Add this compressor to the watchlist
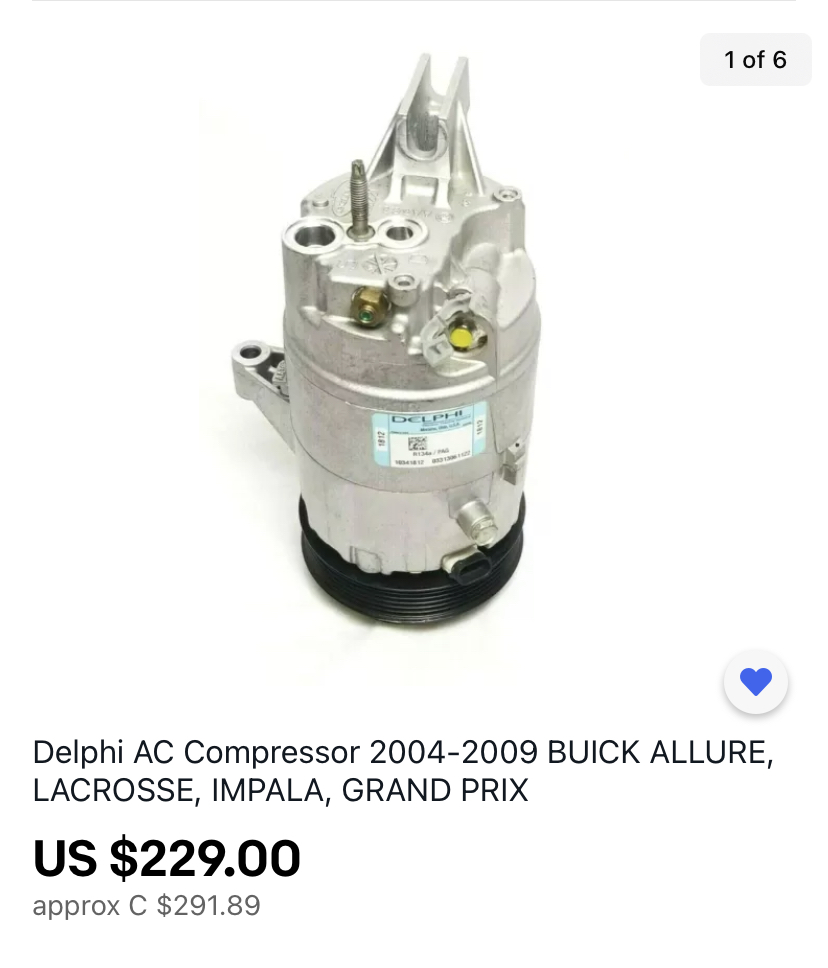Viewport: 828px width, 968px height. (x=755, y=682)
